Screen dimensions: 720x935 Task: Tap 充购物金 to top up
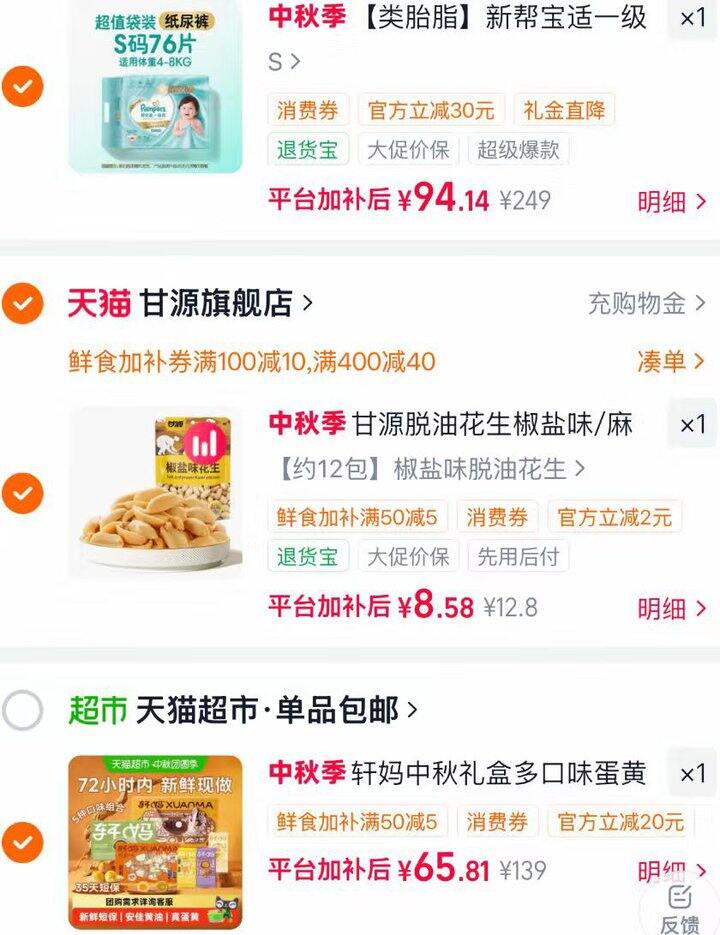pyautogui.click(x=647, y=304)
